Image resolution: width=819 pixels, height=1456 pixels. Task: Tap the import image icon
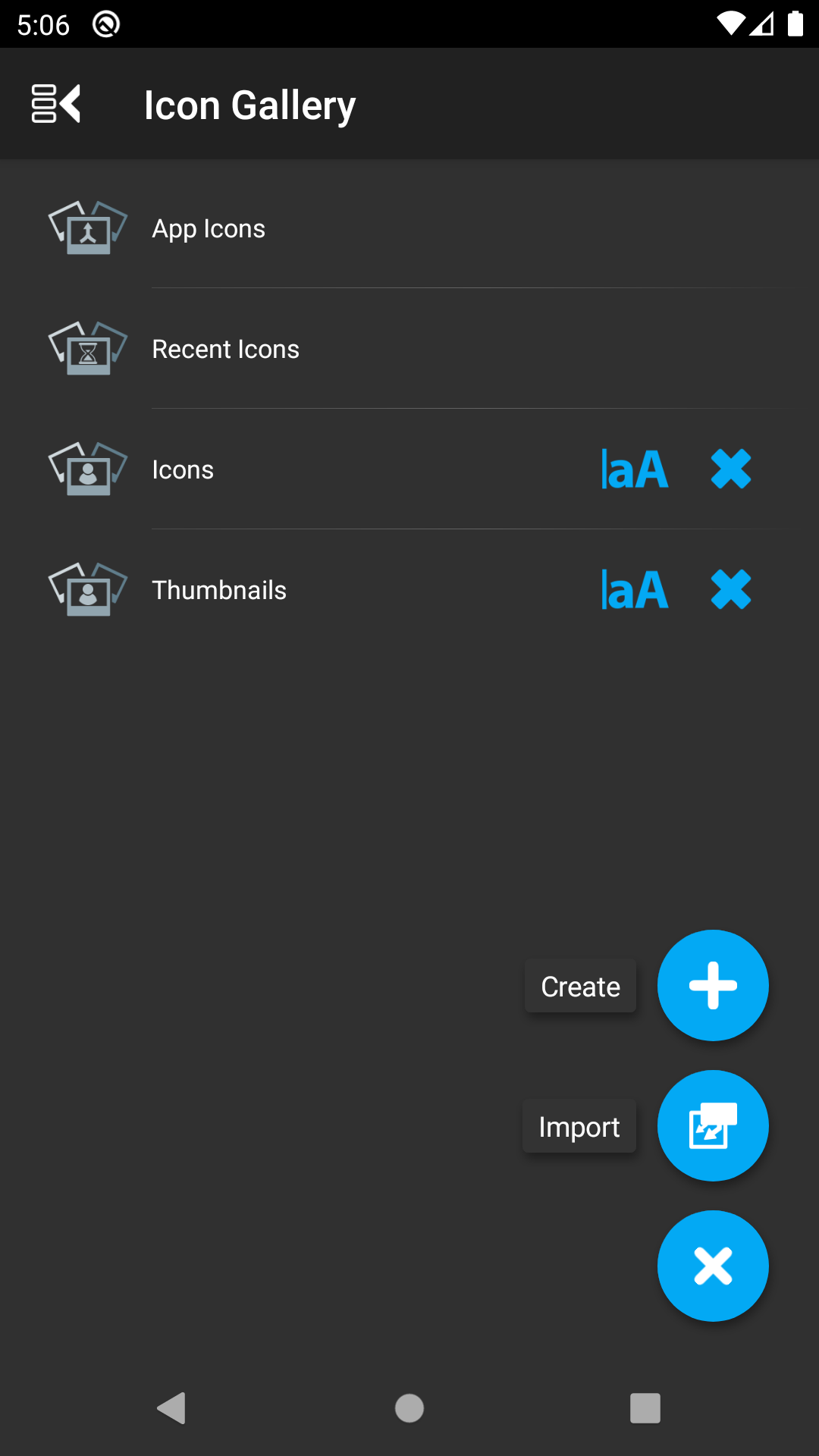coord(713,1125)
